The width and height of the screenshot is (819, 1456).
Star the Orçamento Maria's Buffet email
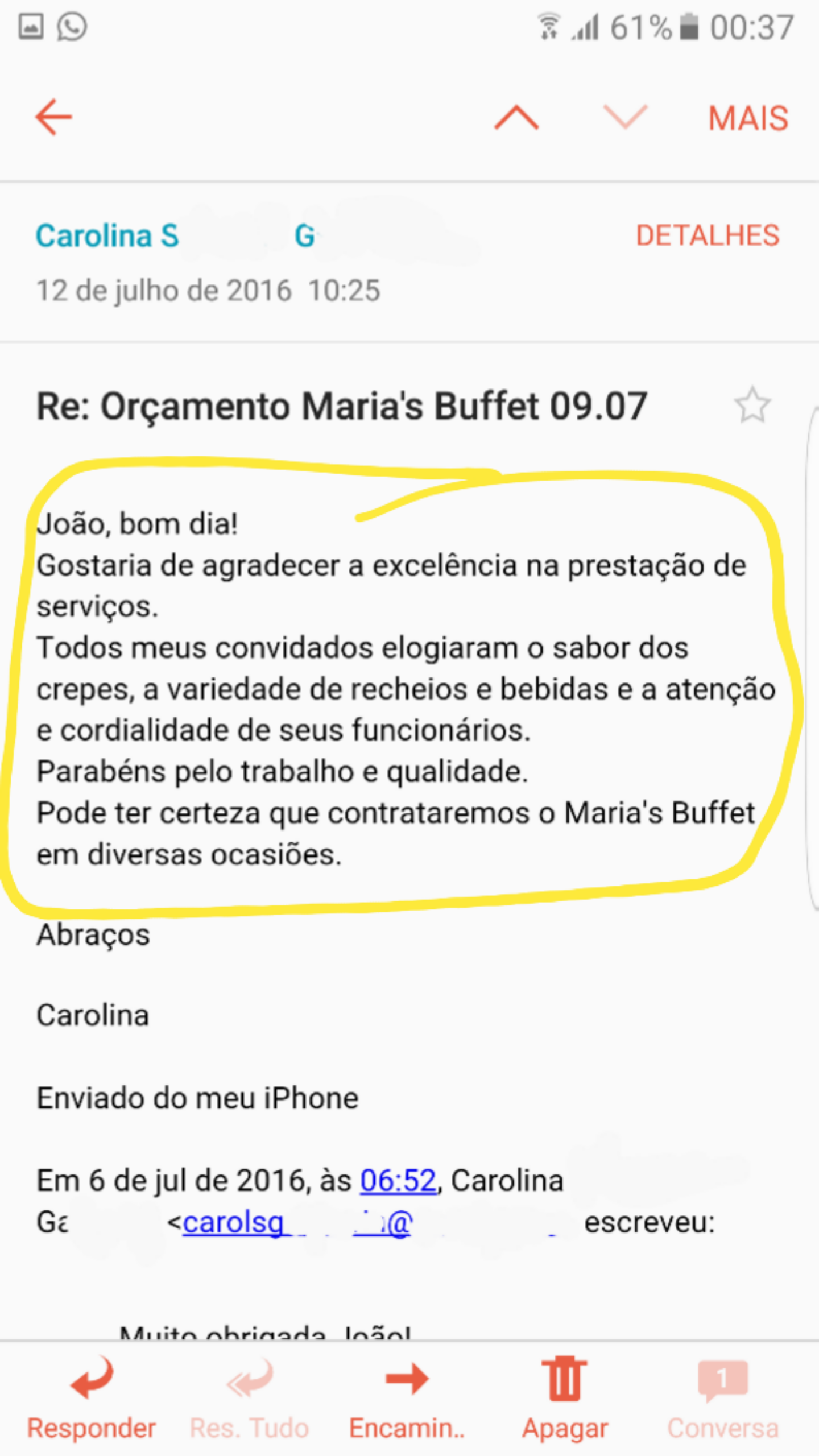[x=752, y=406]
